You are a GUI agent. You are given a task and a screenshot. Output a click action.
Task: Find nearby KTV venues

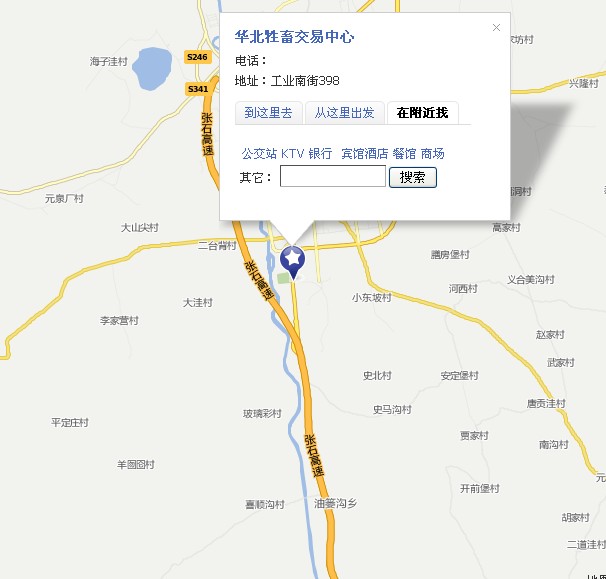[292, 154]
